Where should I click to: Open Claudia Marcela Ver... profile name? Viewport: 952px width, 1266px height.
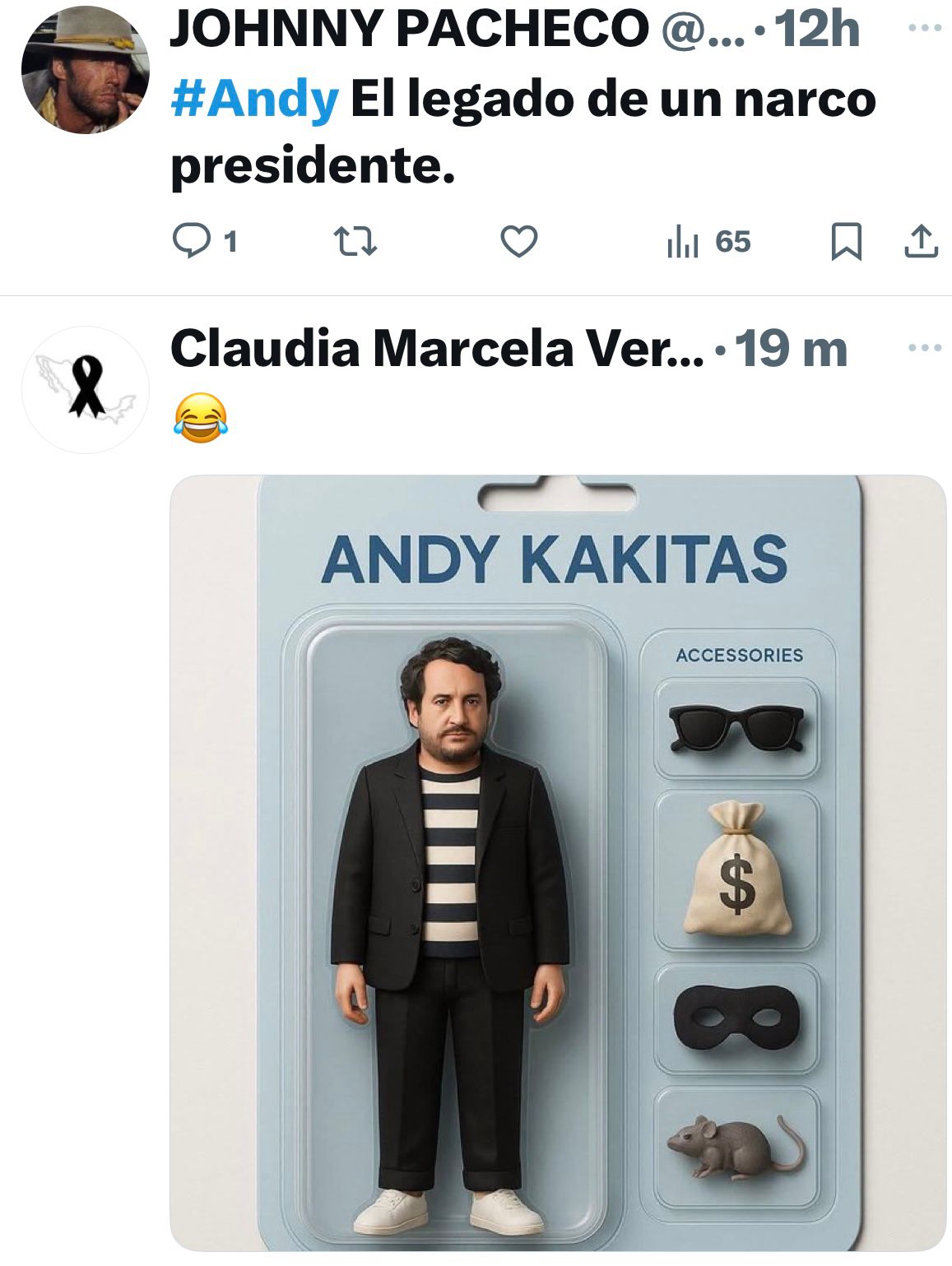point(436,348)
